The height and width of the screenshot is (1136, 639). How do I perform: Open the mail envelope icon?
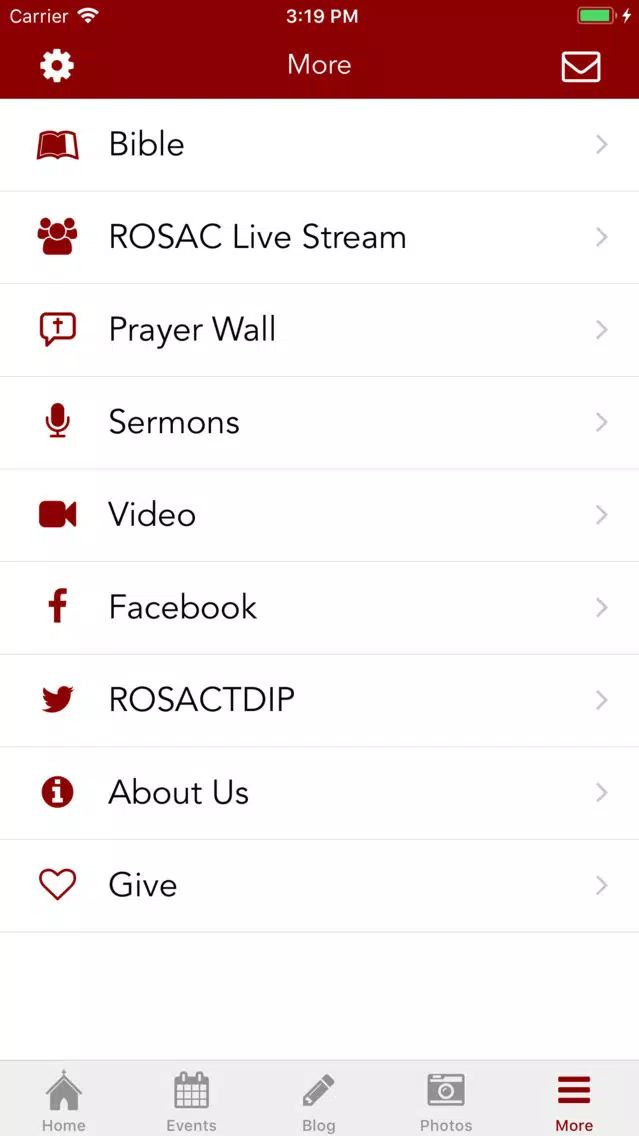point(581,67)
